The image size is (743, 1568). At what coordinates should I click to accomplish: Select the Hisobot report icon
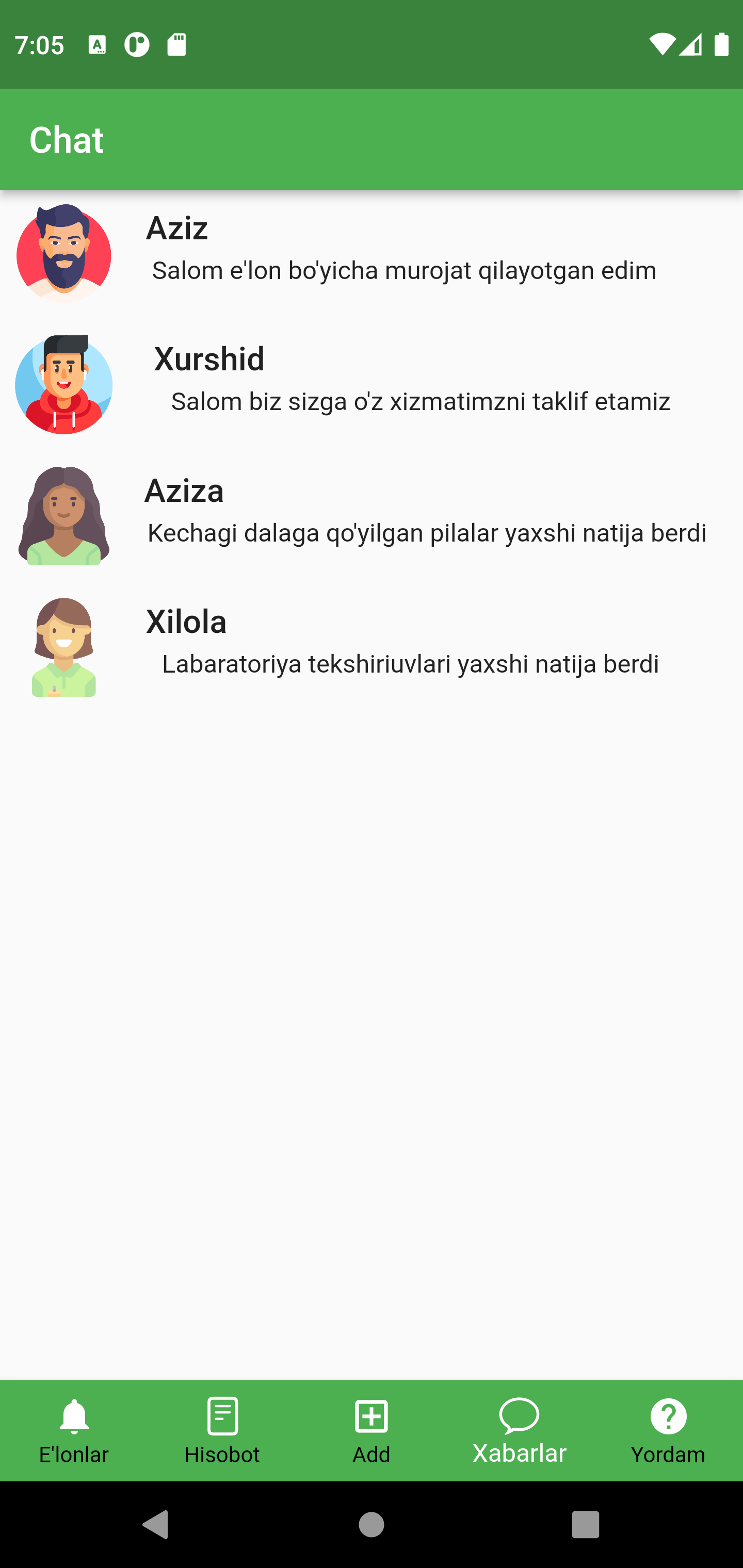coord(222,1416)
